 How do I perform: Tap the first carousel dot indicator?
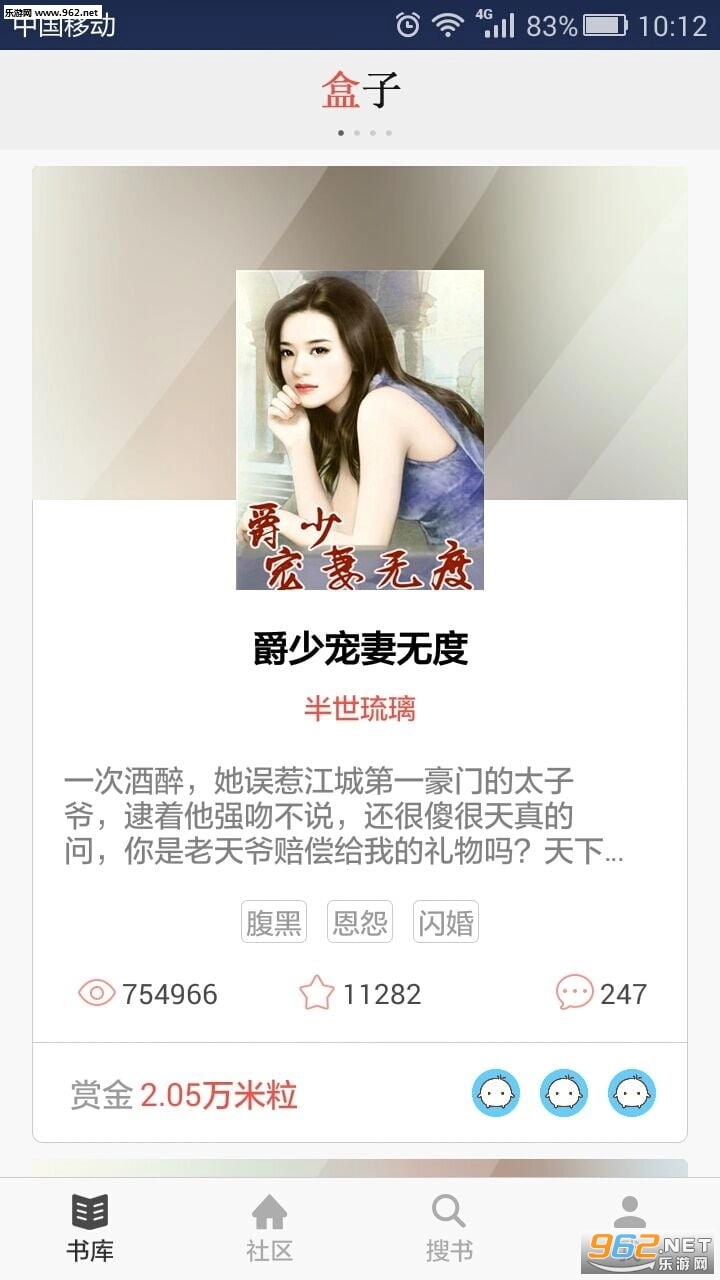pos(340,131)
